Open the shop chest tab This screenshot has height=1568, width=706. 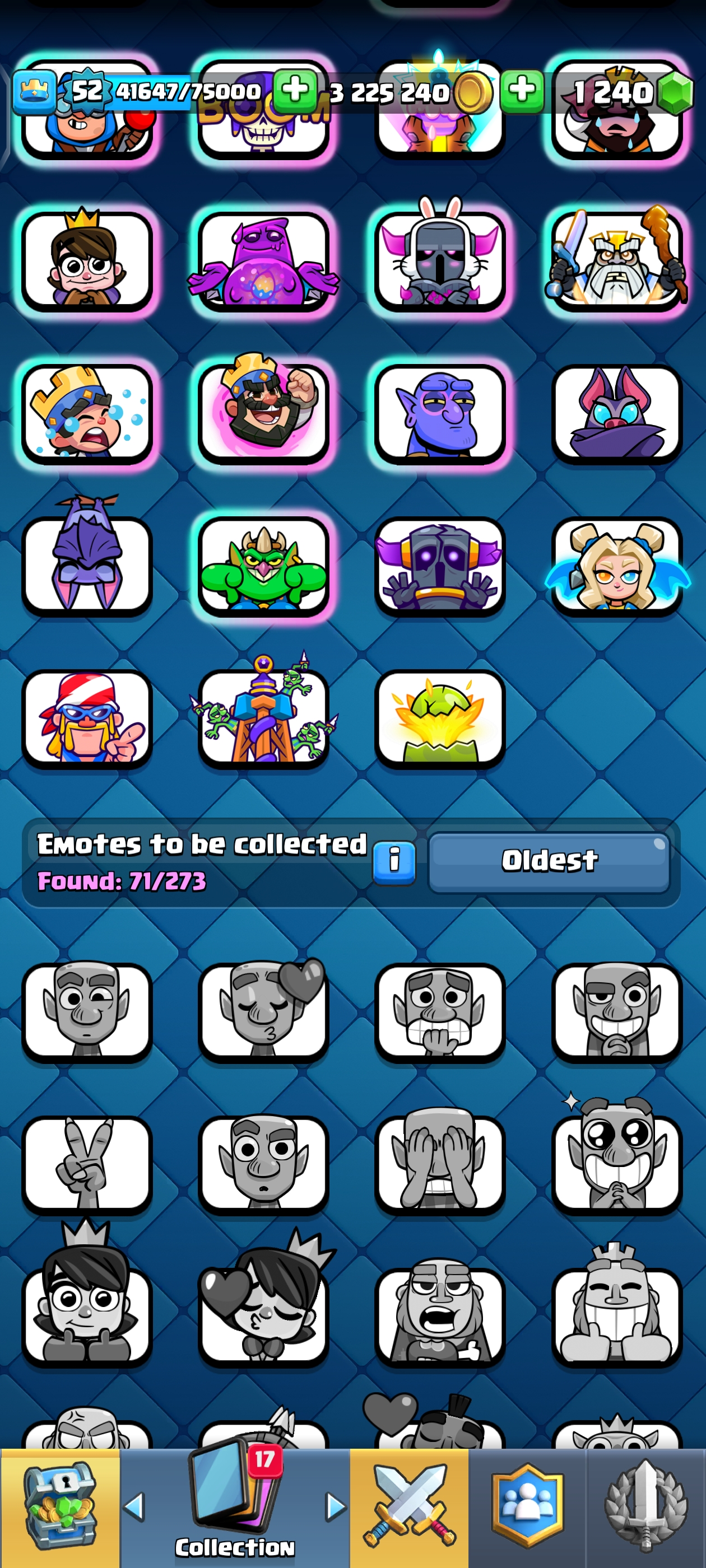point(60,1507)
